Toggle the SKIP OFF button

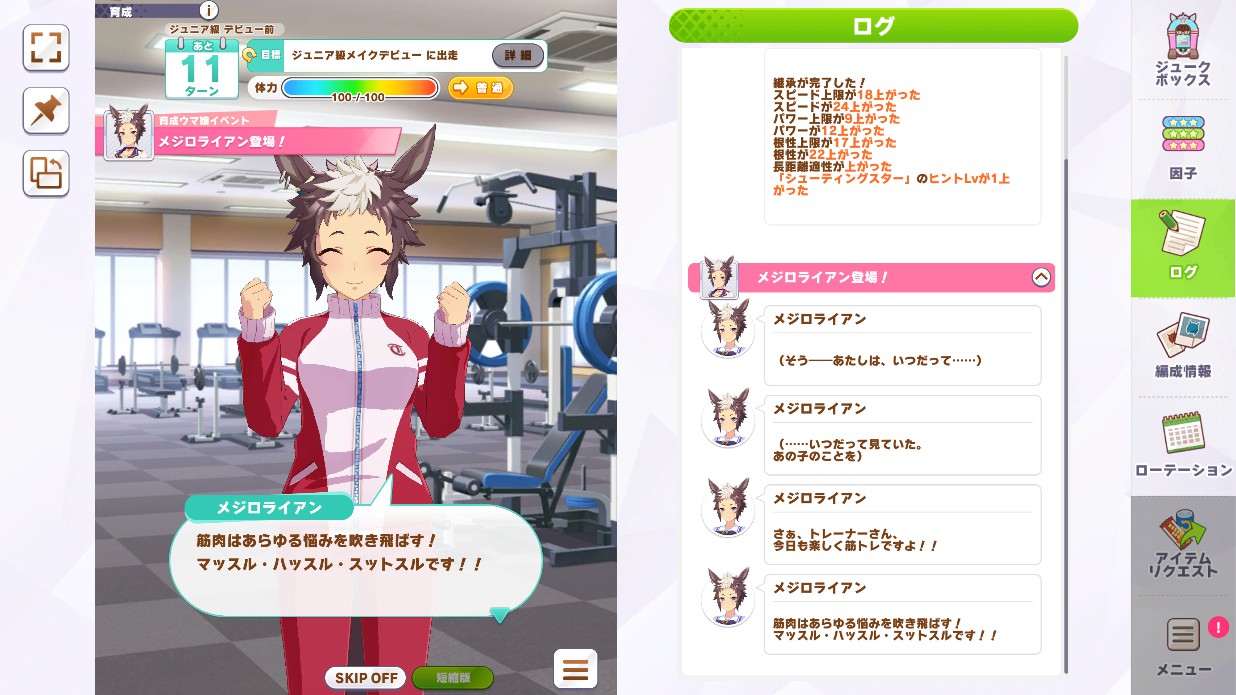pyautogui.click(x=366, y=677)
